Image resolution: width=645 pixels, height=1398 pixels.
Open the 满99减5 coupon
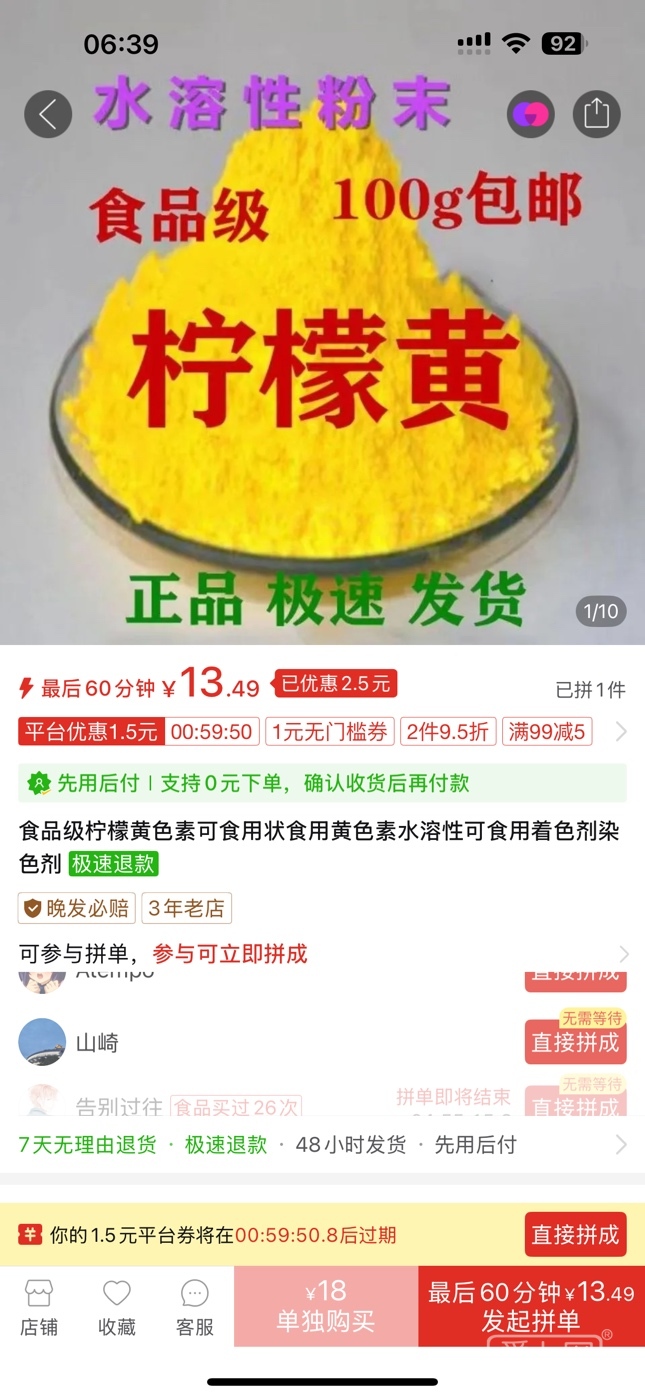tap(547, 732)
